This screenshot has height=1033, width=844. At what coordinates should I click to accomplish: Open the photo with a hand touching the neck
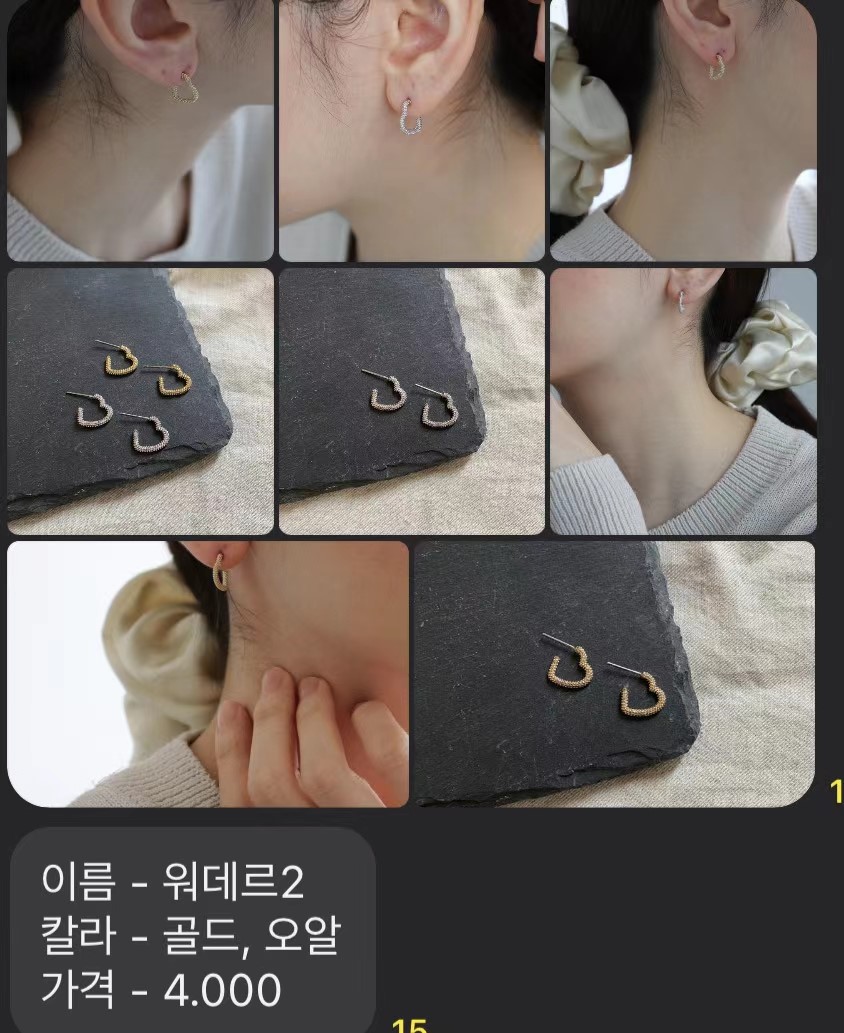coord(208,674)
